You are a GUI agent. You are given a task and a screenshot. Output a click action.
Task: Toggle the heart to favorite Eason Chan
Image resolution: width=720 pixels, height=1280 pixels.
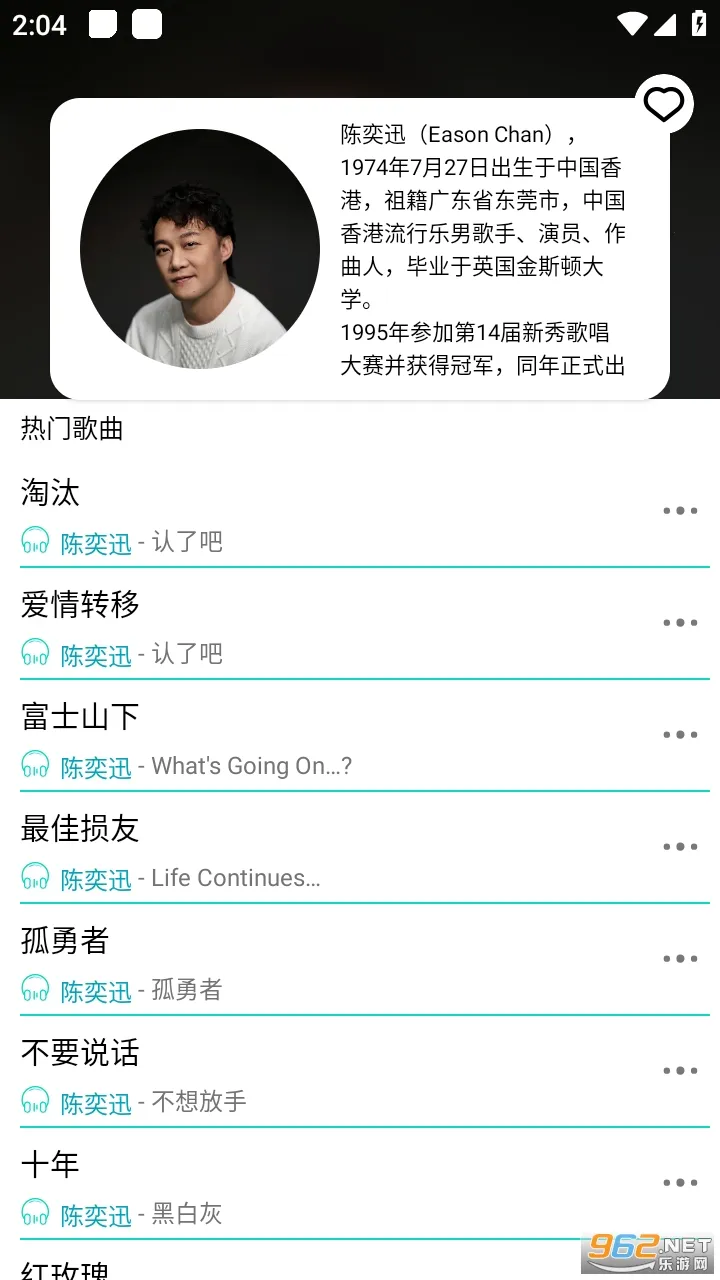click(x=664, y=102)
